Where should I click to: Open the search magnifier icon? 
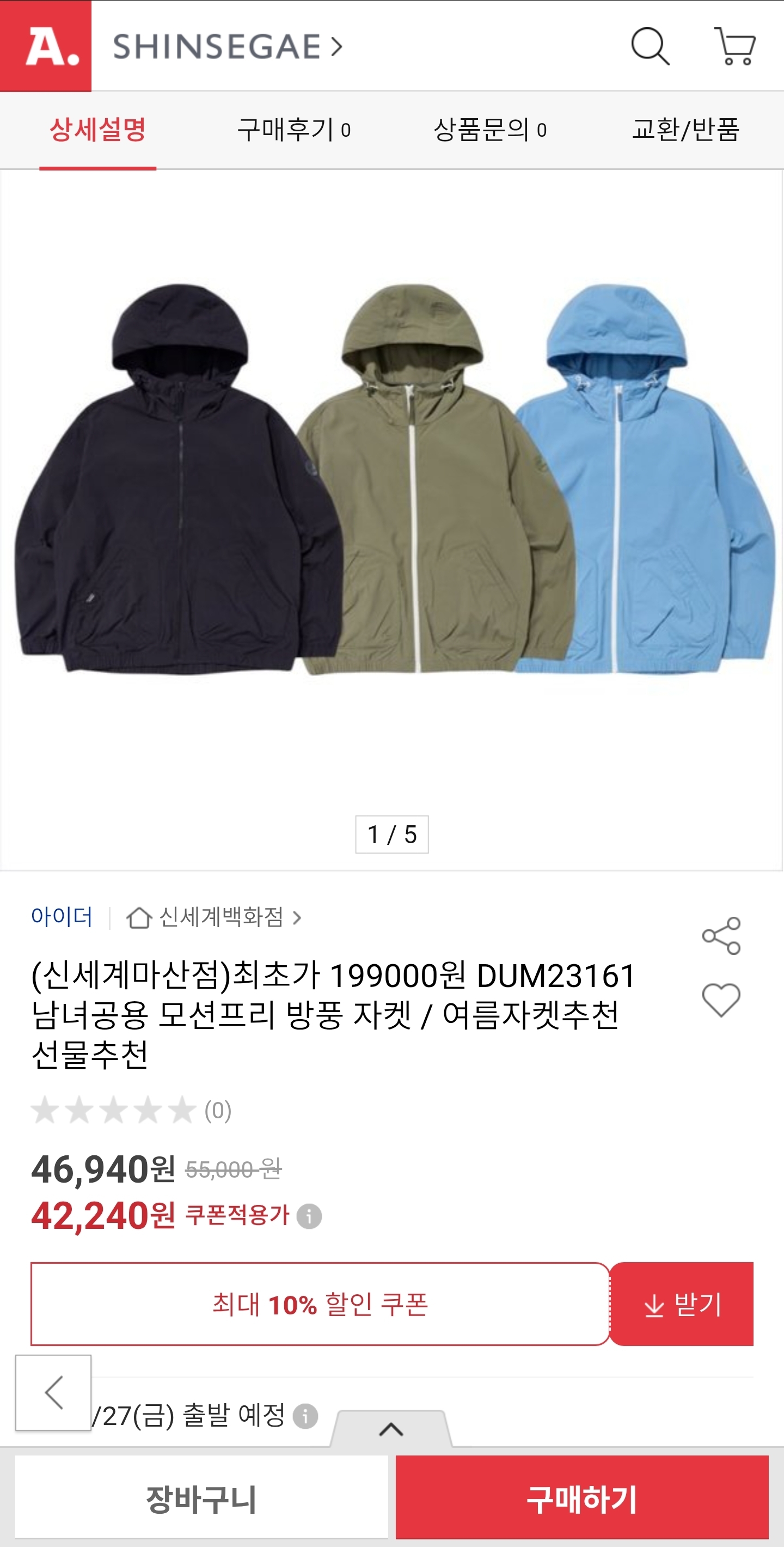(x=650, y=46)
